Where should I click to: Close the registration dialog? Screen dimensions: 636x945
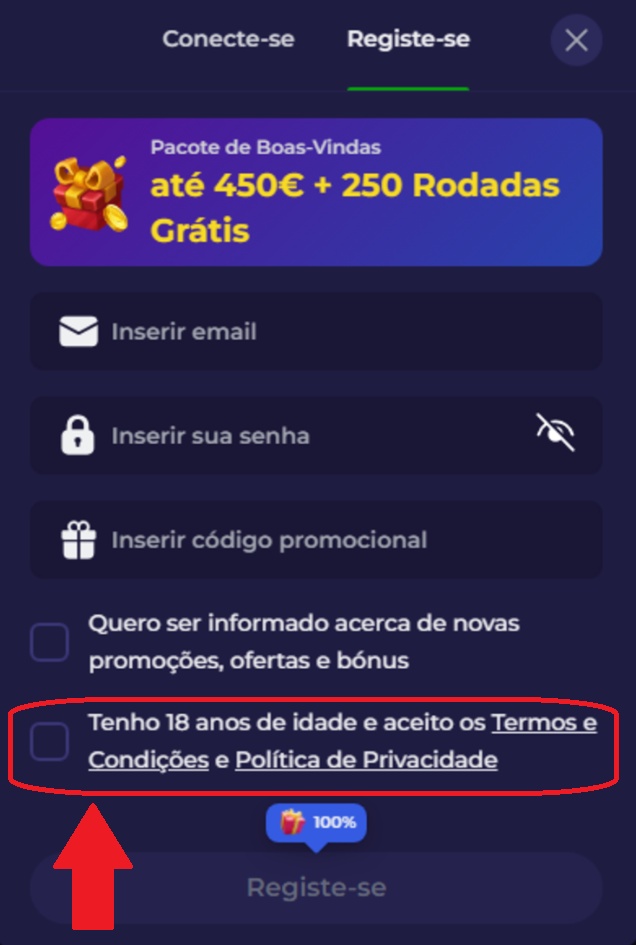(x=576, y=41)
